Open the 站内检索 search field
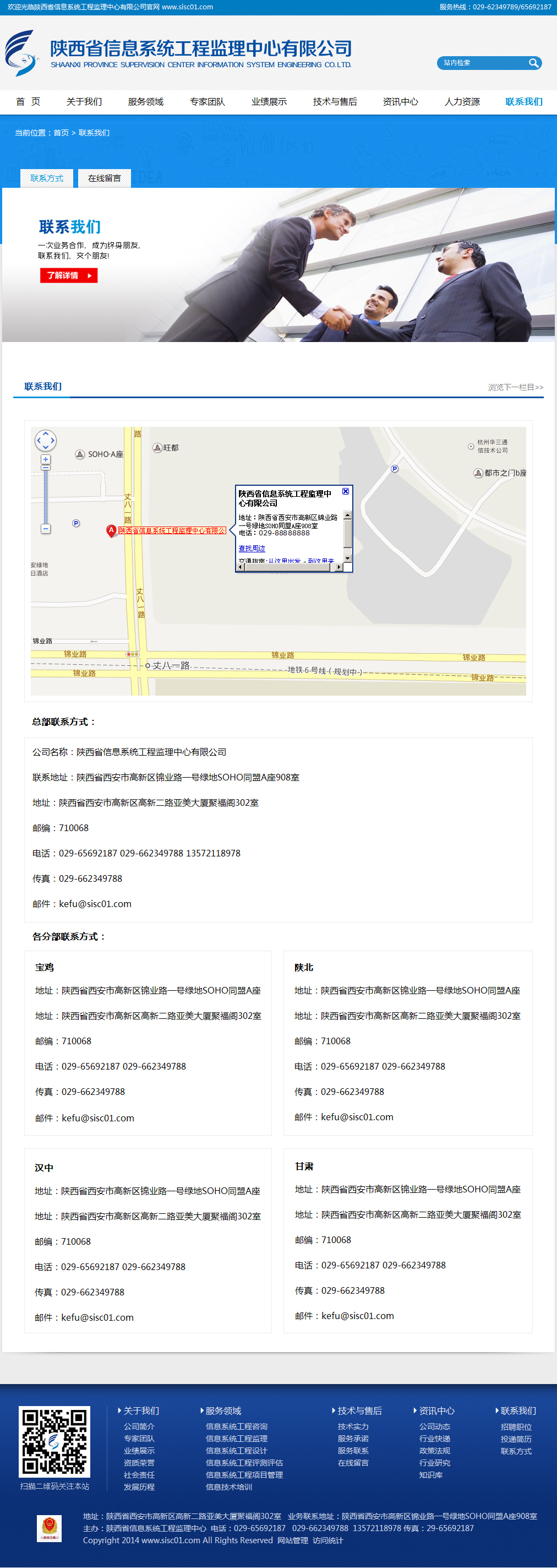557x1568 pixels. pyautogui.click(x=482, y=63)
